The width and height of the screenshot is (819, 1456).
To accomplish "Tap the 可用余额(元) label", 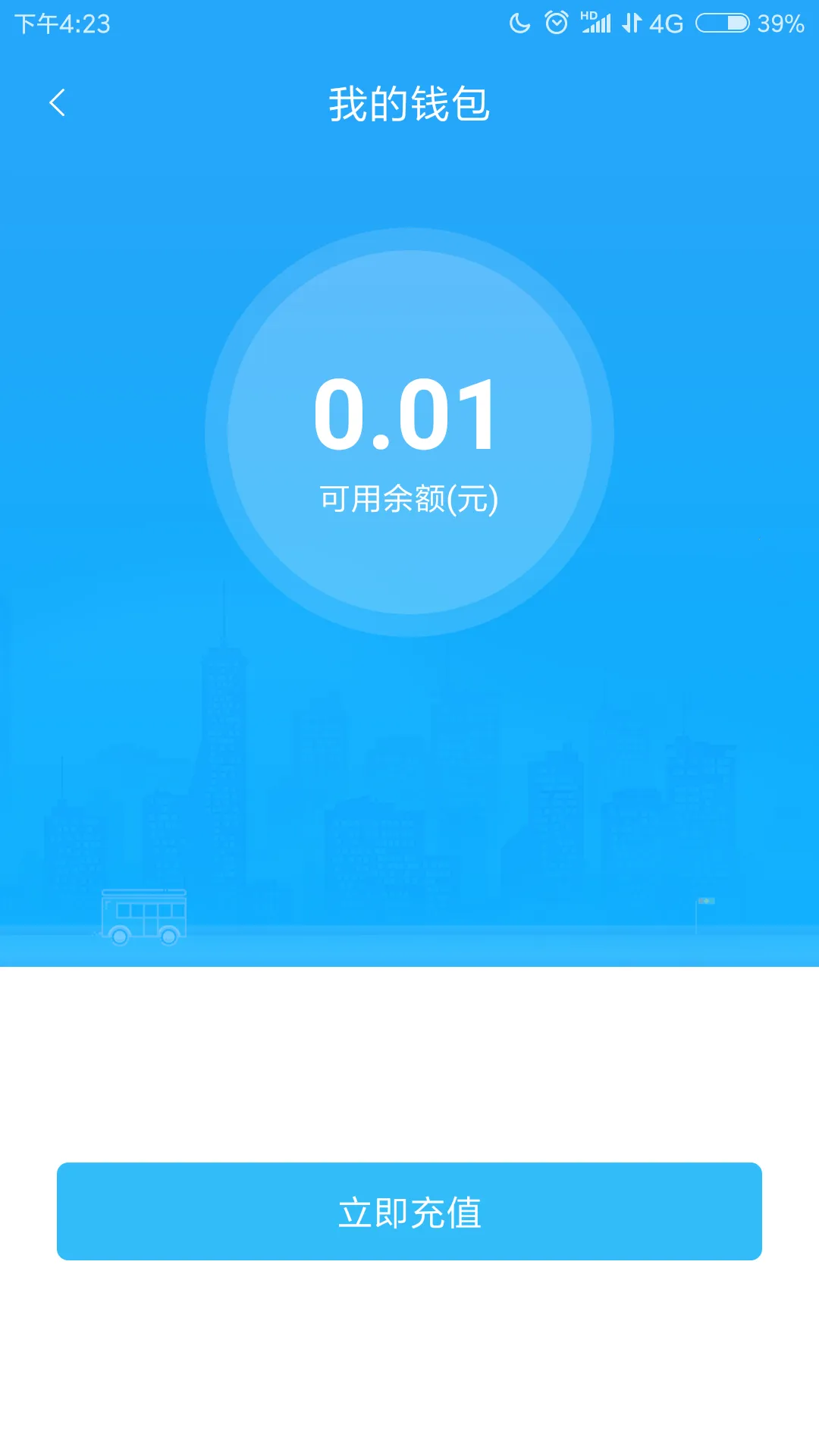I will click(409, 497).
